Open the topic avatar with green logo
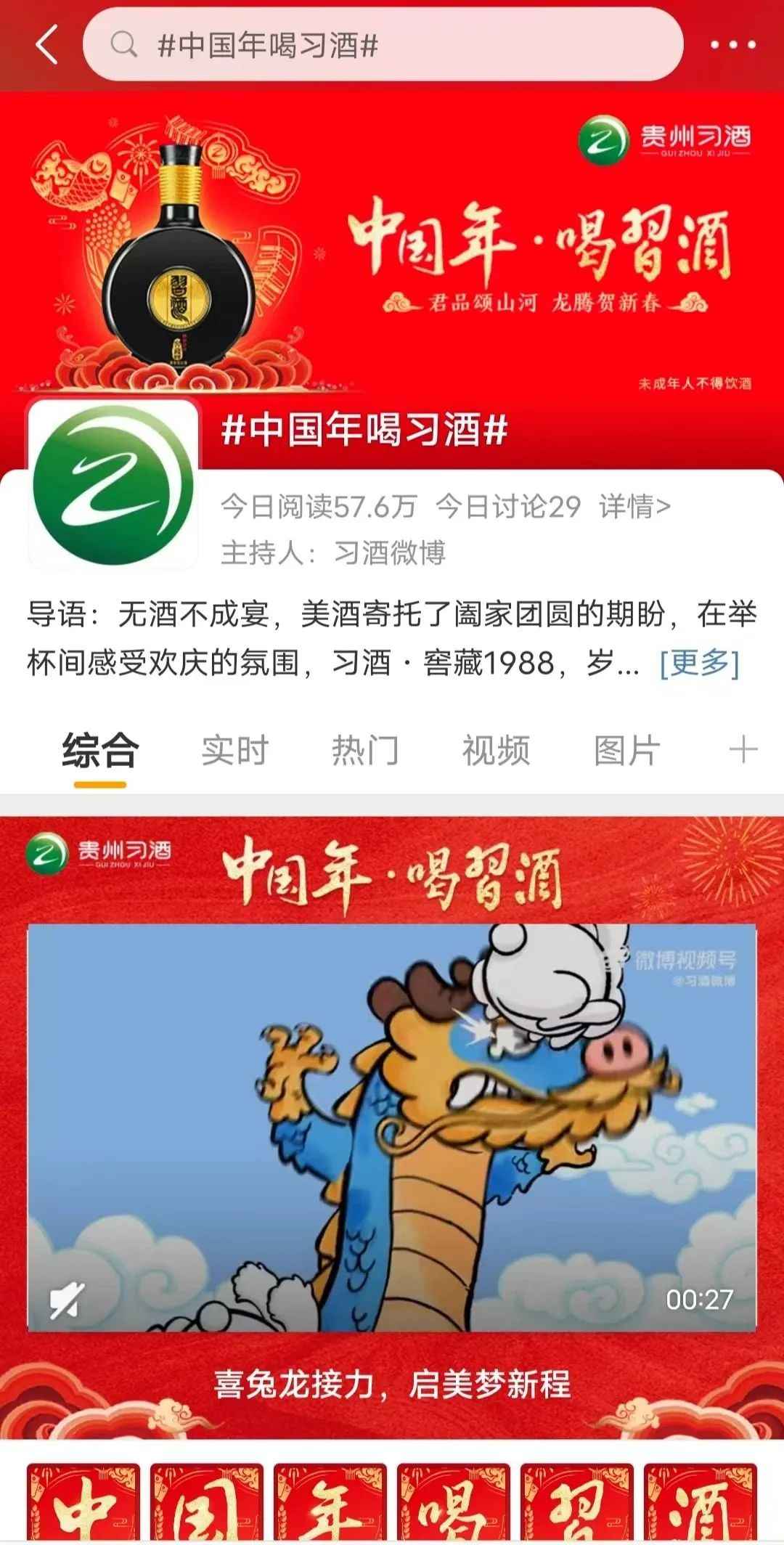The height and width of the screenshot is (1545, 784). [x=113, y=484]
